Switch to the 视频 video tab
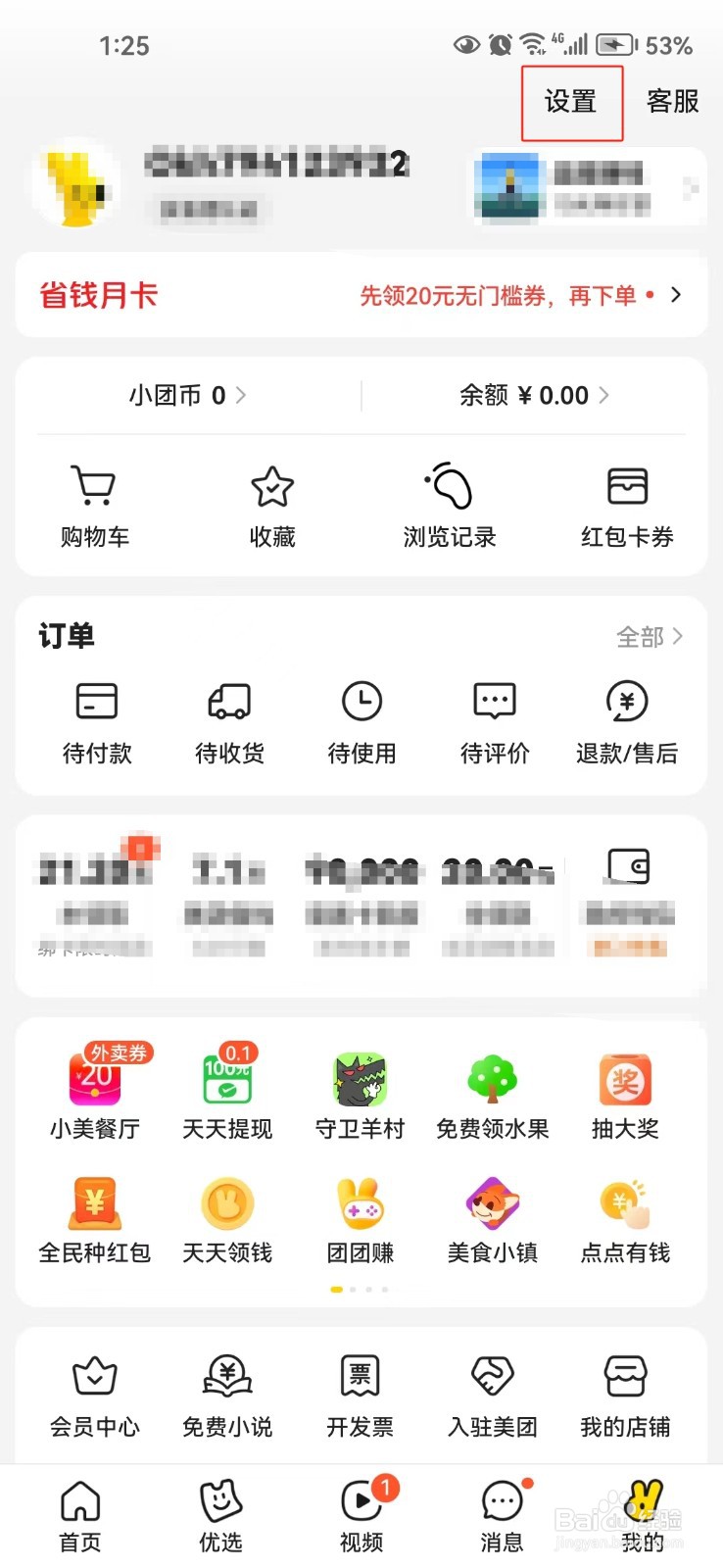Viewport: 723px width, 1568px height. point(362,1516)
